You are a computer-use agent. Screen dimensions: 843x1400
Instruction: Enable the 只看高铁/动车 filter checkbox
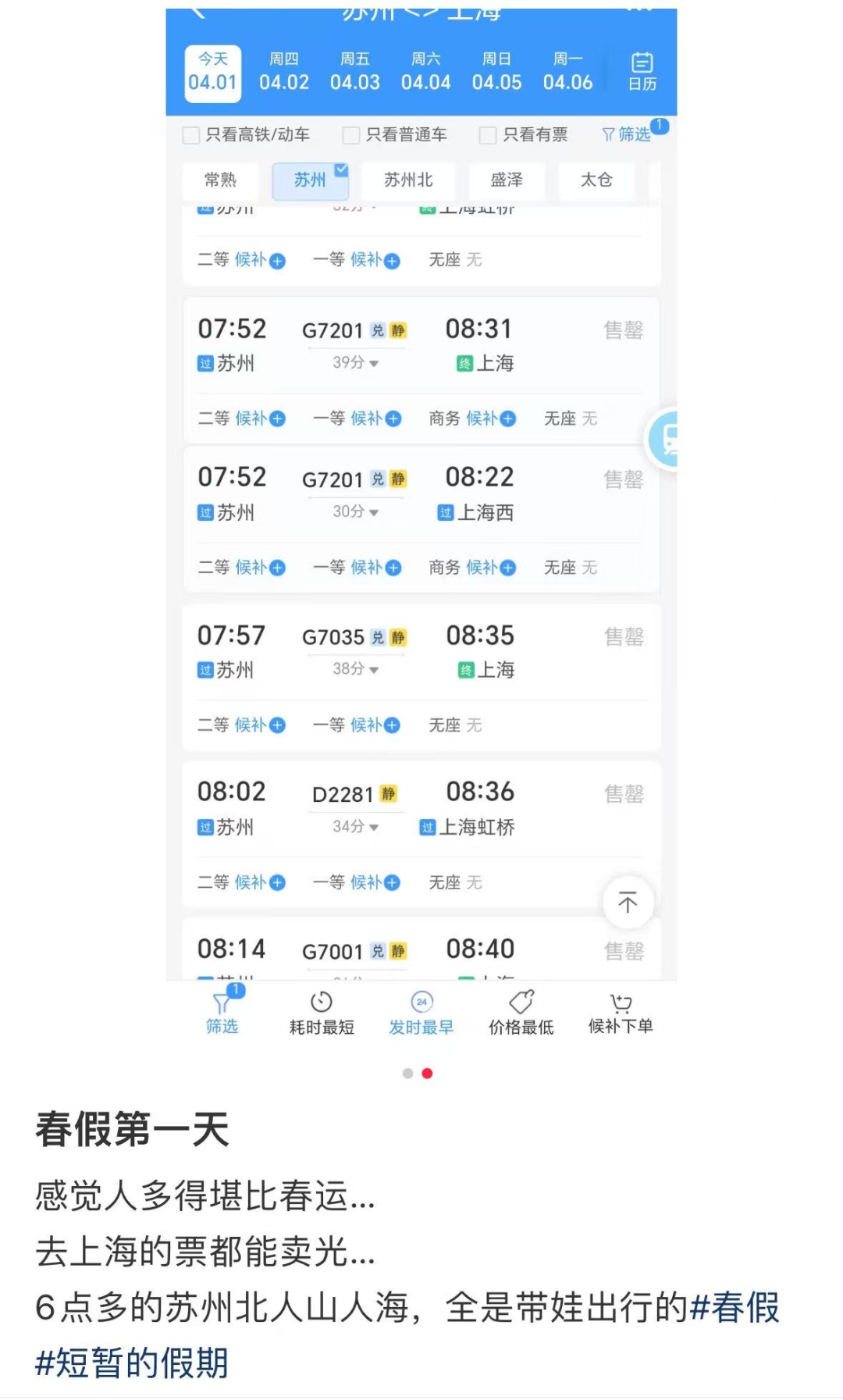click(190, 134)
